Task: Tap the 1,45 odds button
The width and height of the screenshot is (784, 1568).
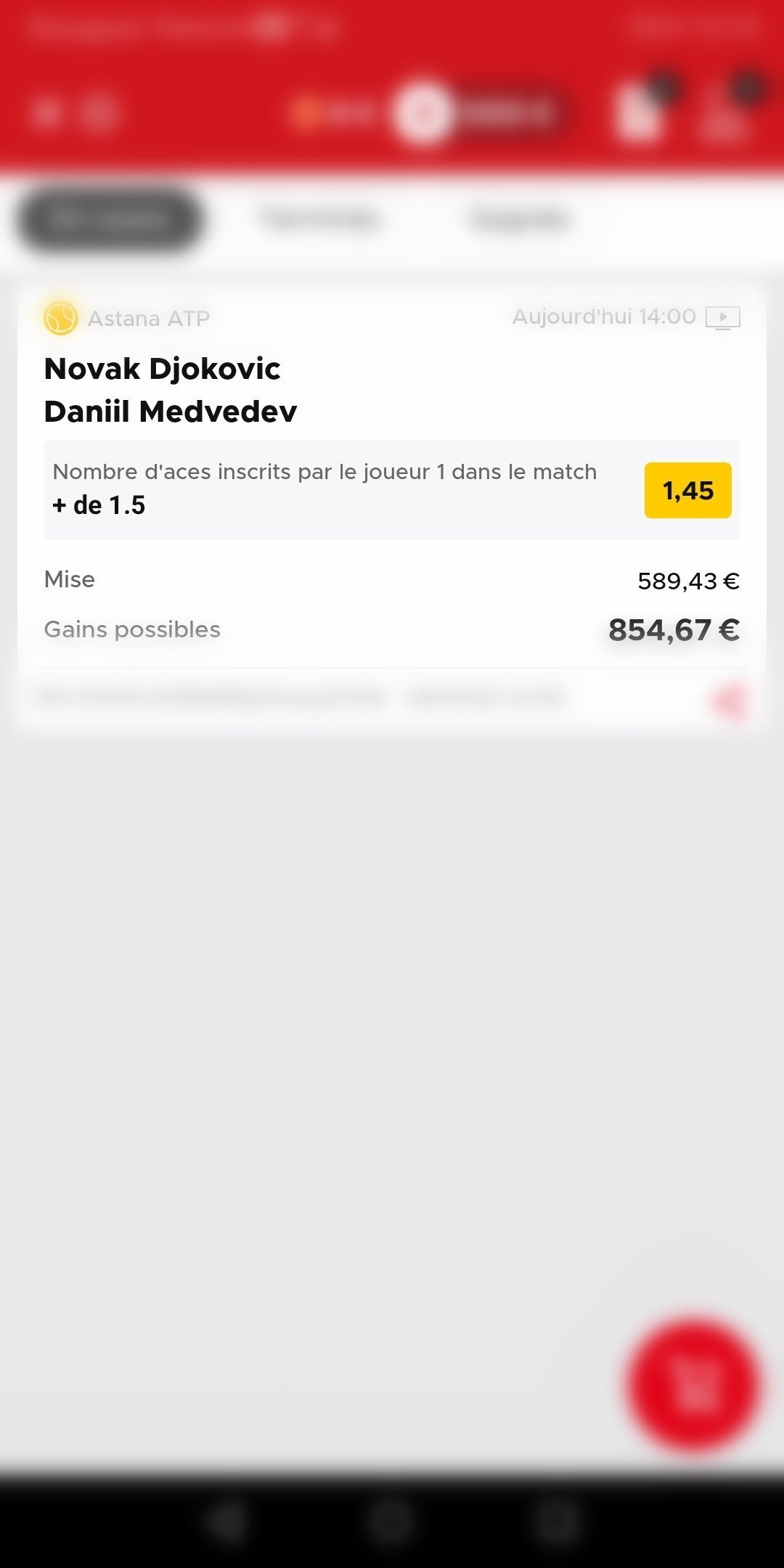Action: pyautogui.click(x=687, y=491)
